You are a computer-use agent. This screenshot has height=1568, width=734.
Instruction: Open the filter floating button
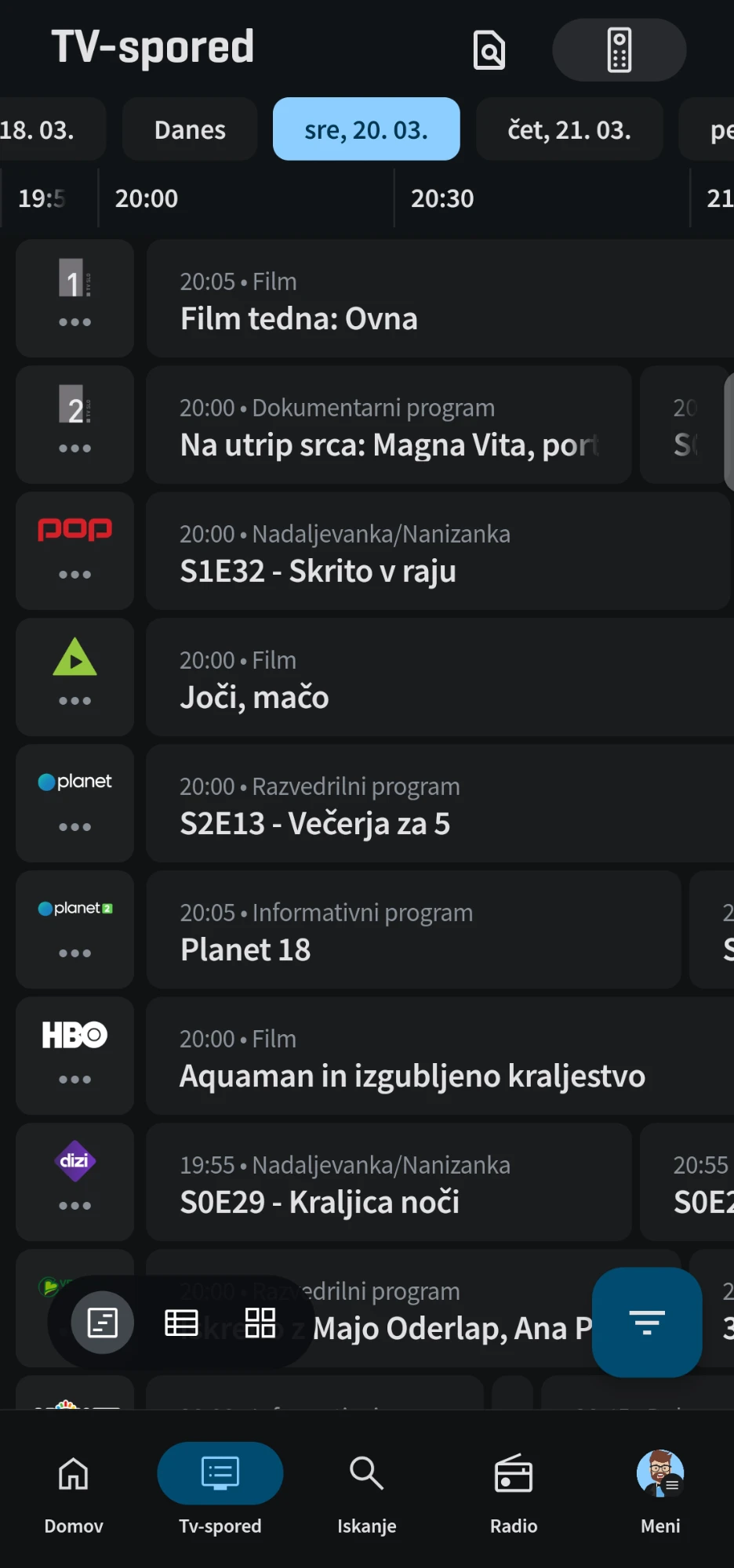[647, 1322]
